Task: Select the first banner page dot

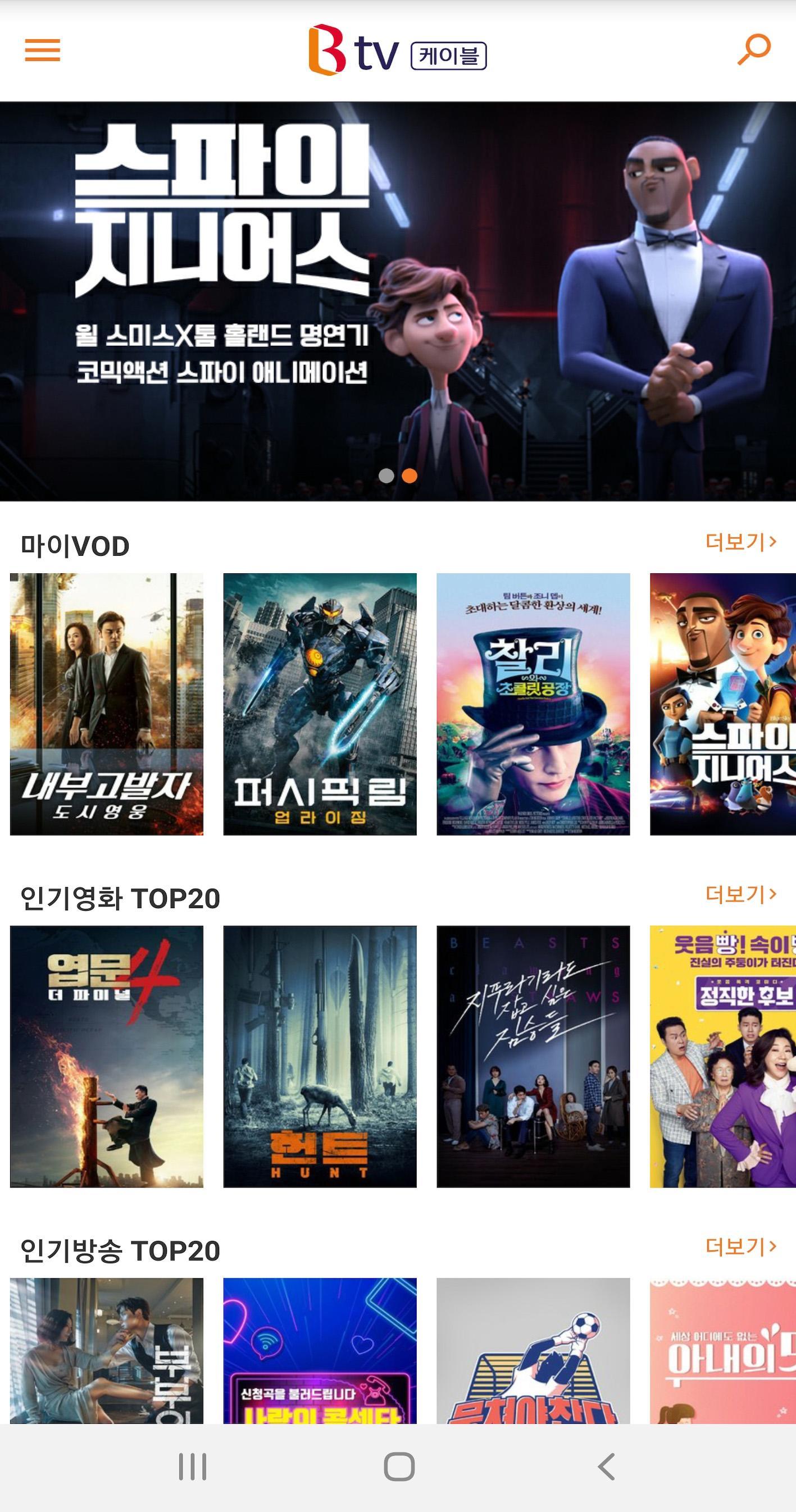Action: pyautogui.click(x=386, y=476)
